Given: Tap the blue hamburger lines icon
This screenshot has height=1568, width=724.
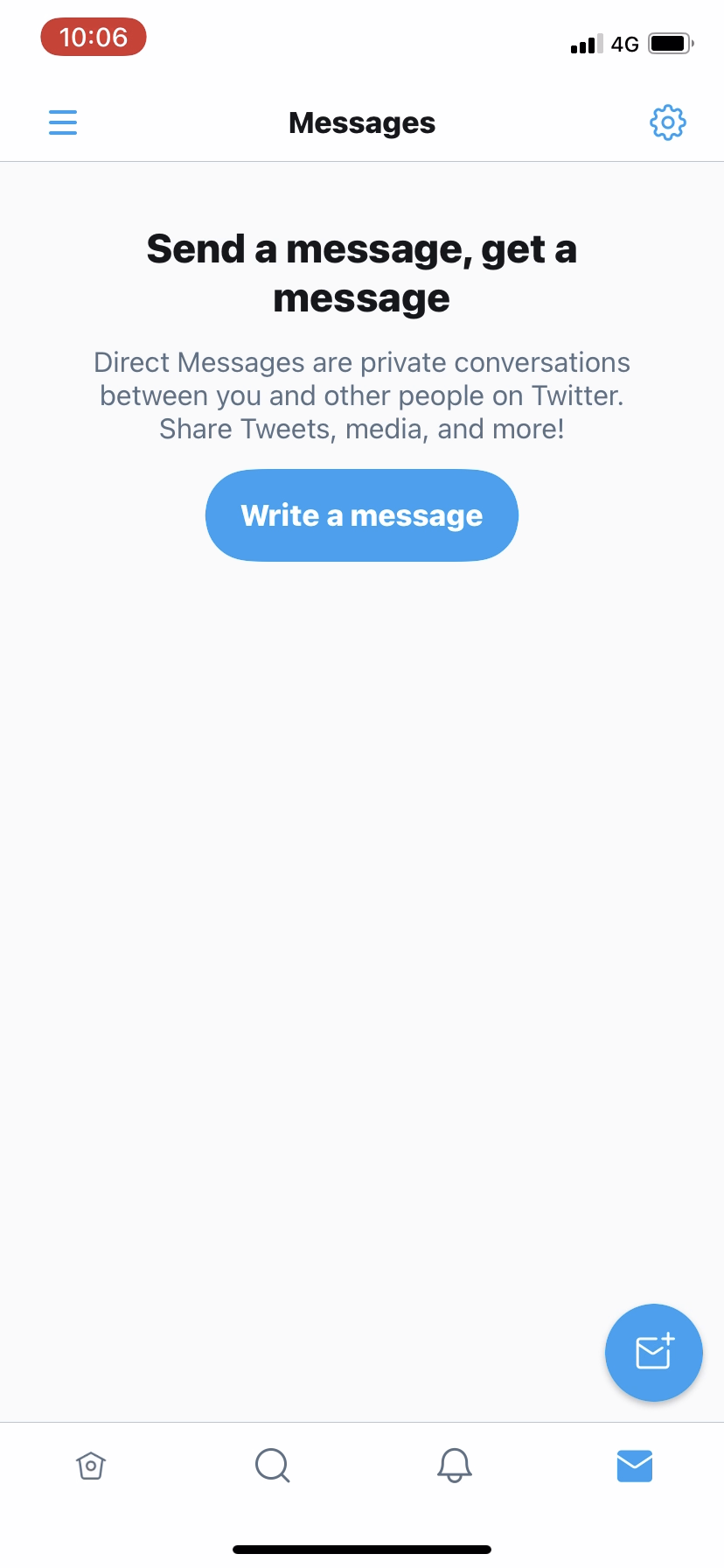Looking at the screenshot, I should pyautogui.click(x=62, y=122).
